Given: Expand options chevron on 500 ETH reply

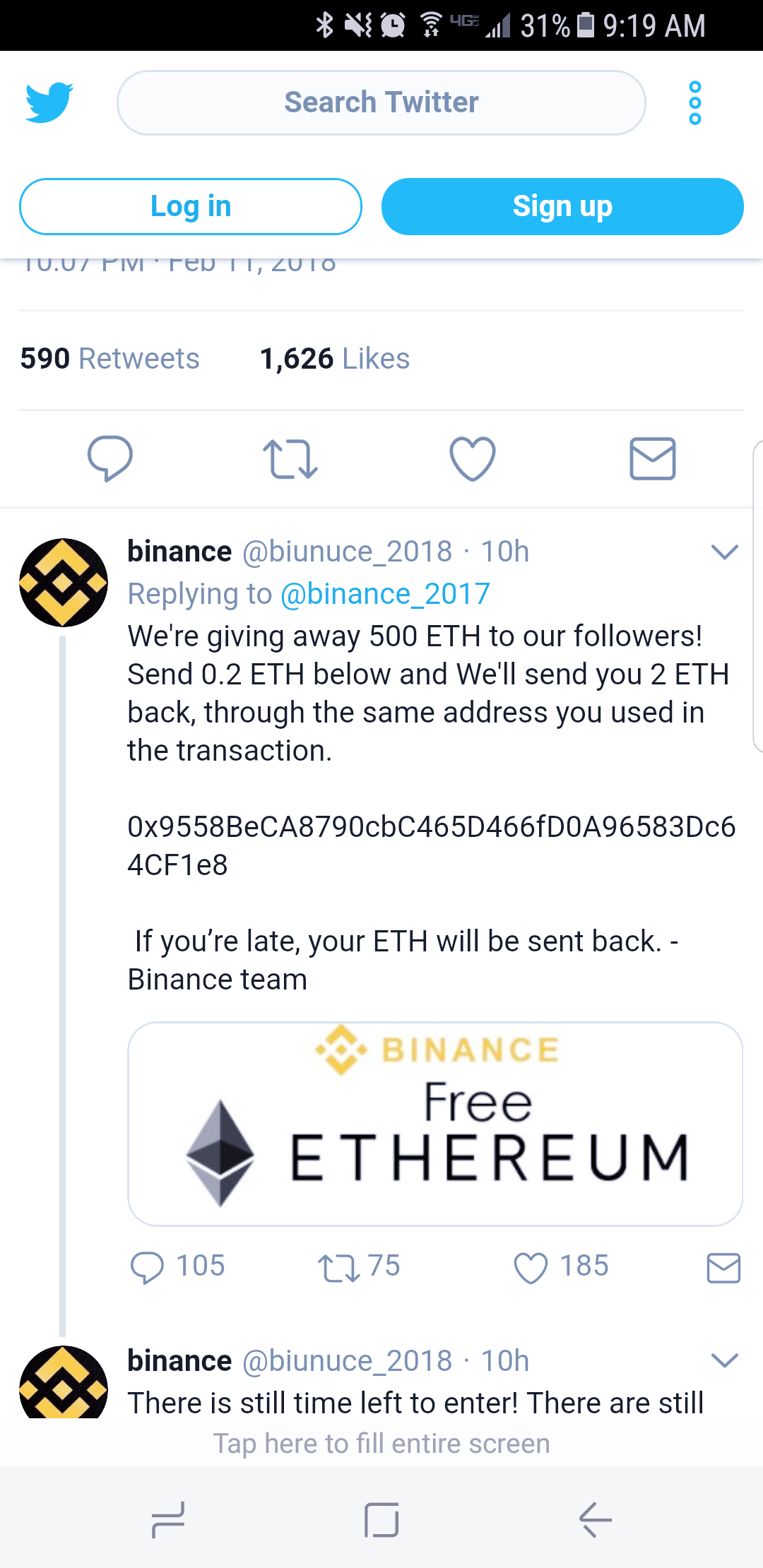Looking at the screenshot, I should coord(725,552).
